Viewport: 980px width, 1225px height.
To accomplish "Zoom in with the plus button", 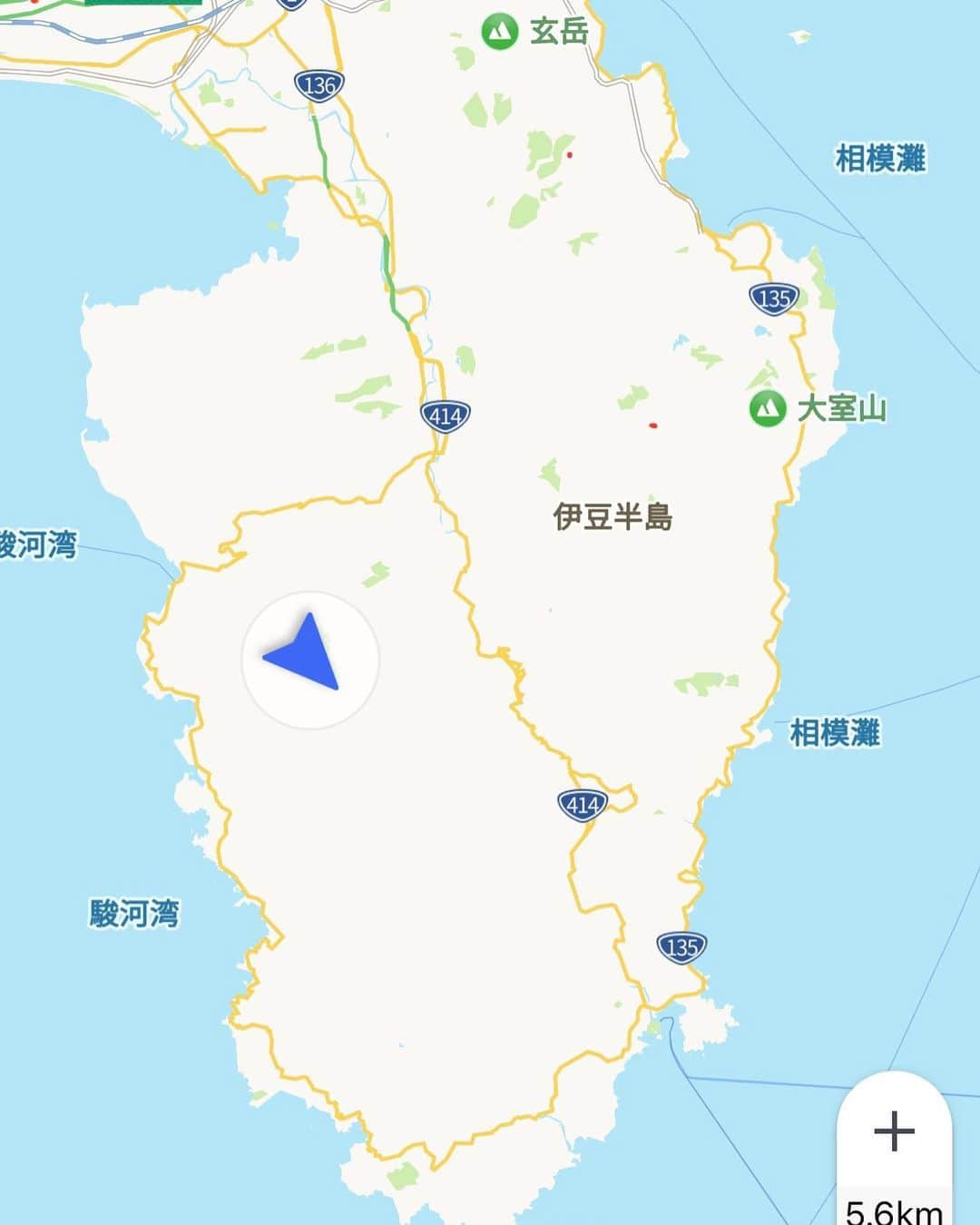I will [x=894, y=1131].
